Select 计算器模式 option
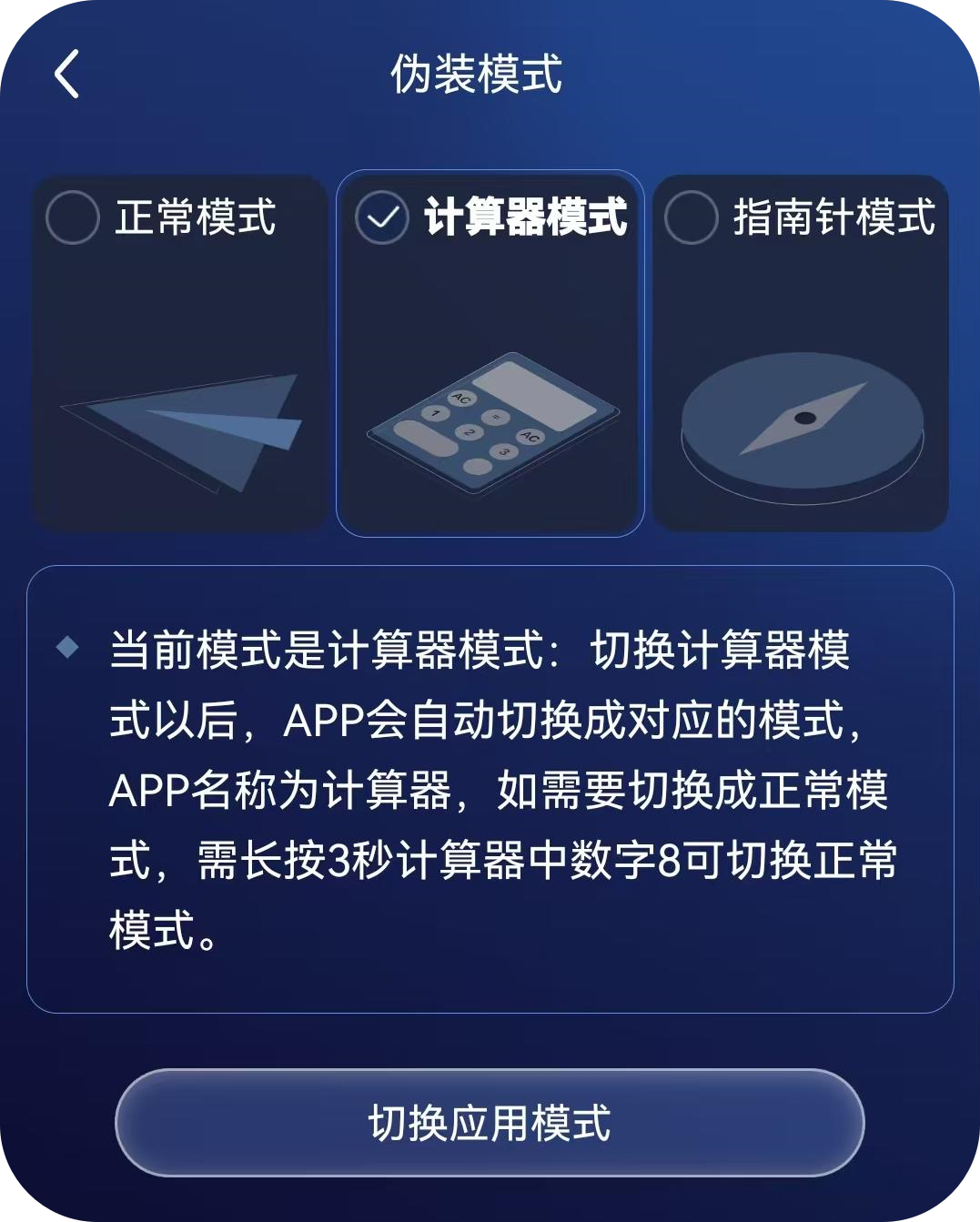 click(382, 217)
